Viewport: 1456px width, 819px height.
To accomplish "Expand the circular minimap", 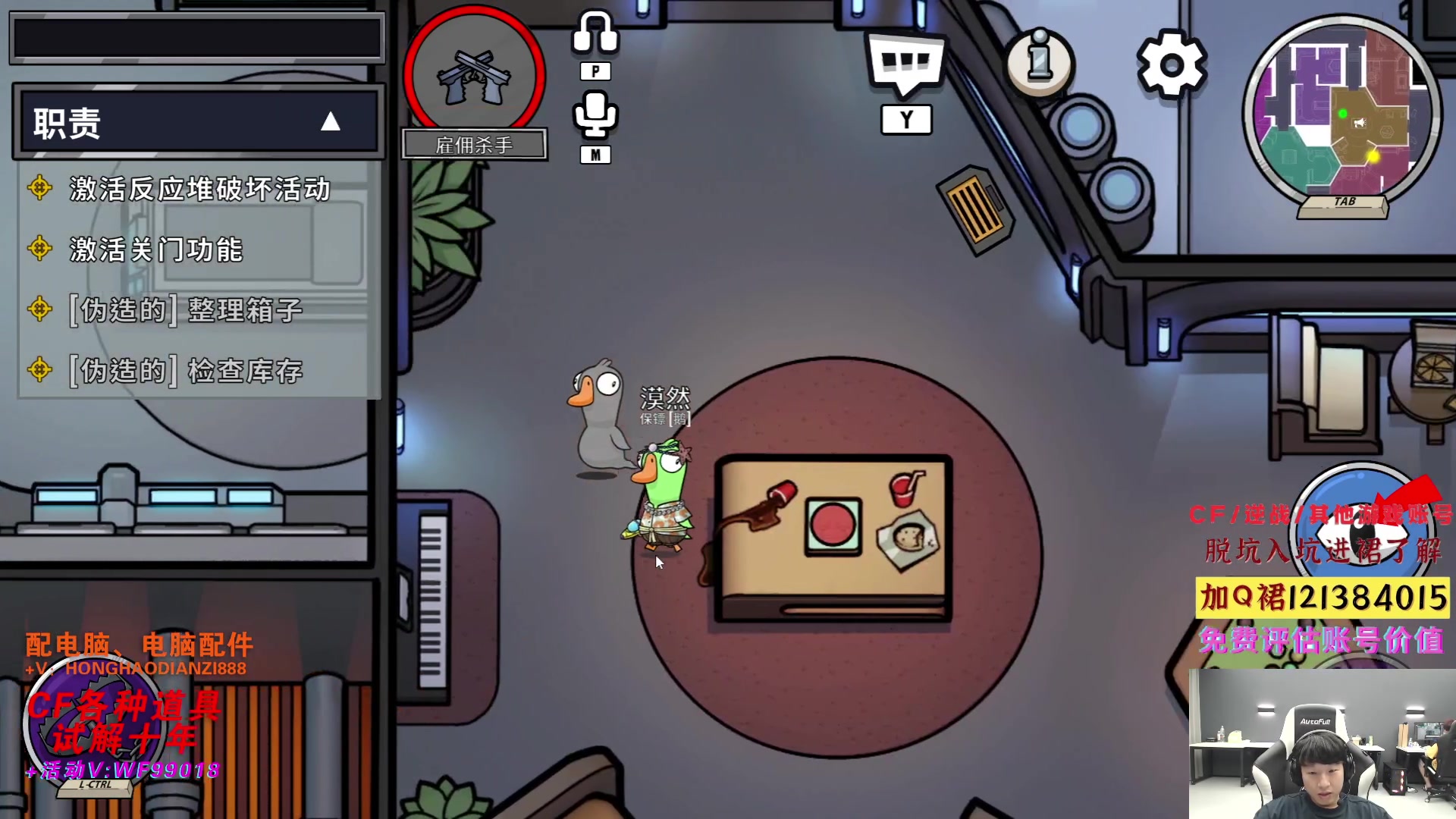I will (1341, 114).
